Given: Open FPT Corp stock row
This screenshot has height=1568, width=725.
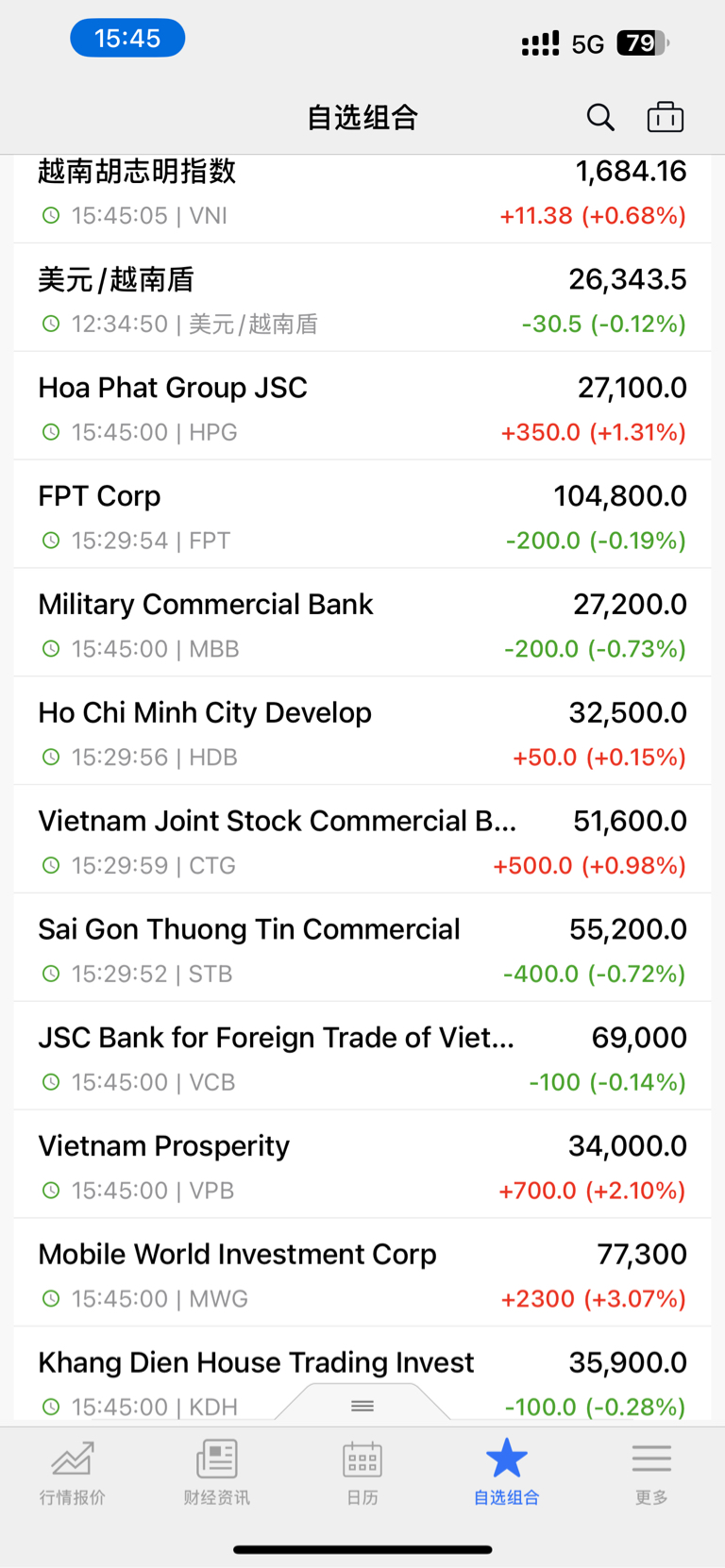Looking at the screenshot, I should pyautogui.click(x=362, y=515).
